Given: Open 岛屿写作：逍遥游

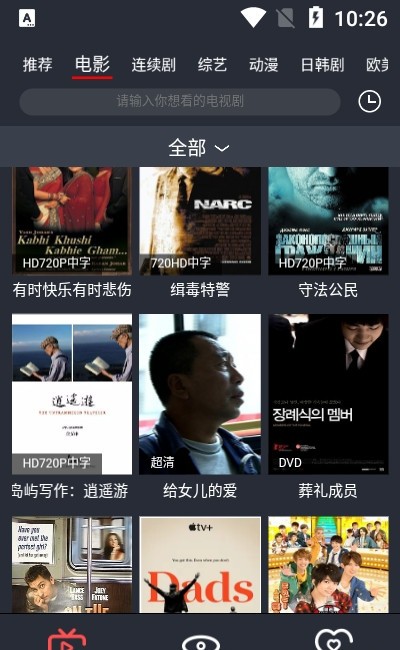Looking at the screenshot, I should click(x=72, y=406).
